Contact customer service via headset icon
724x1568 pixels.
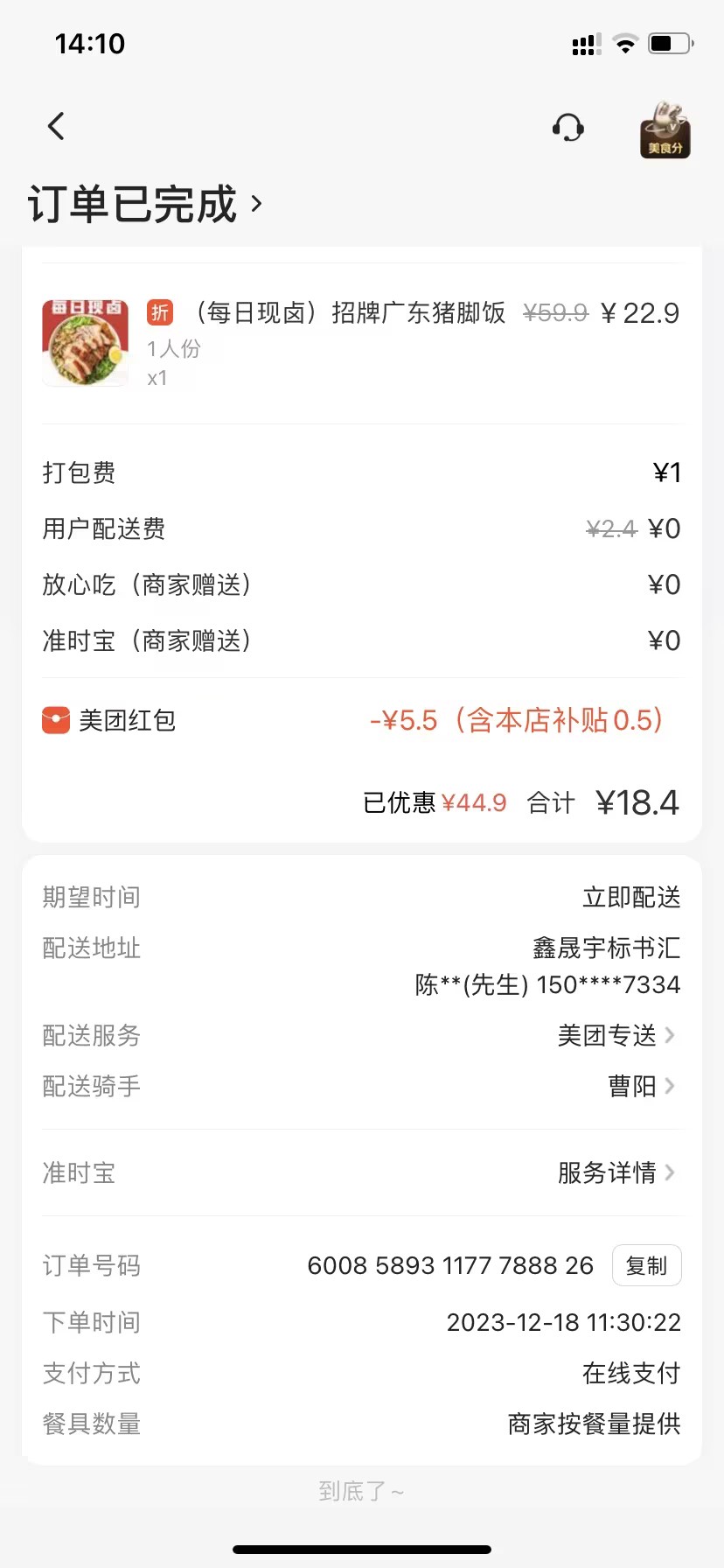point(568,128)
